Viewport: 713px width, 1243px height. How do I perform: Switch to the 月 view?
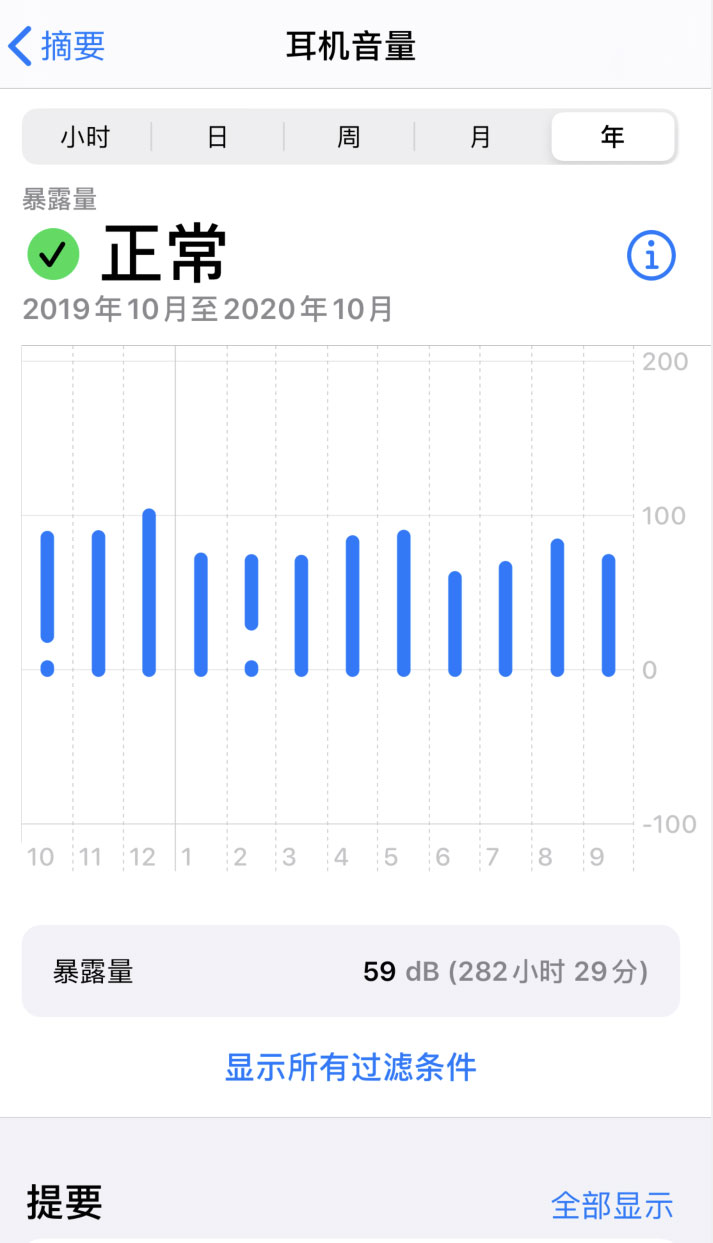tap(481, 137)
